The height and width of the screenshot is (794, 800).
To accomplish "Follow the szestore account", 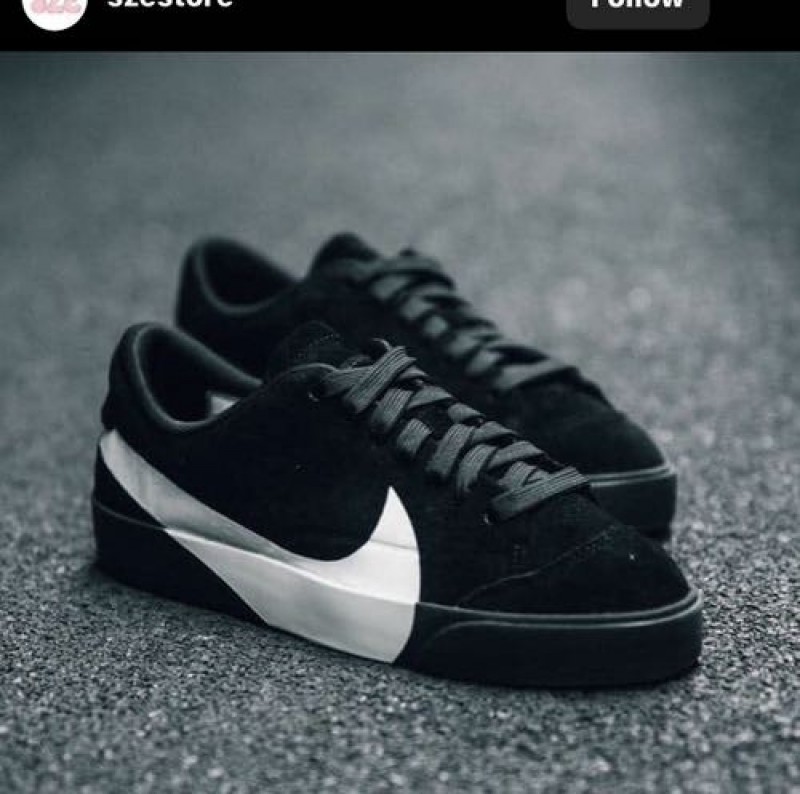I will pyautogui.click(x=637, y=8).
